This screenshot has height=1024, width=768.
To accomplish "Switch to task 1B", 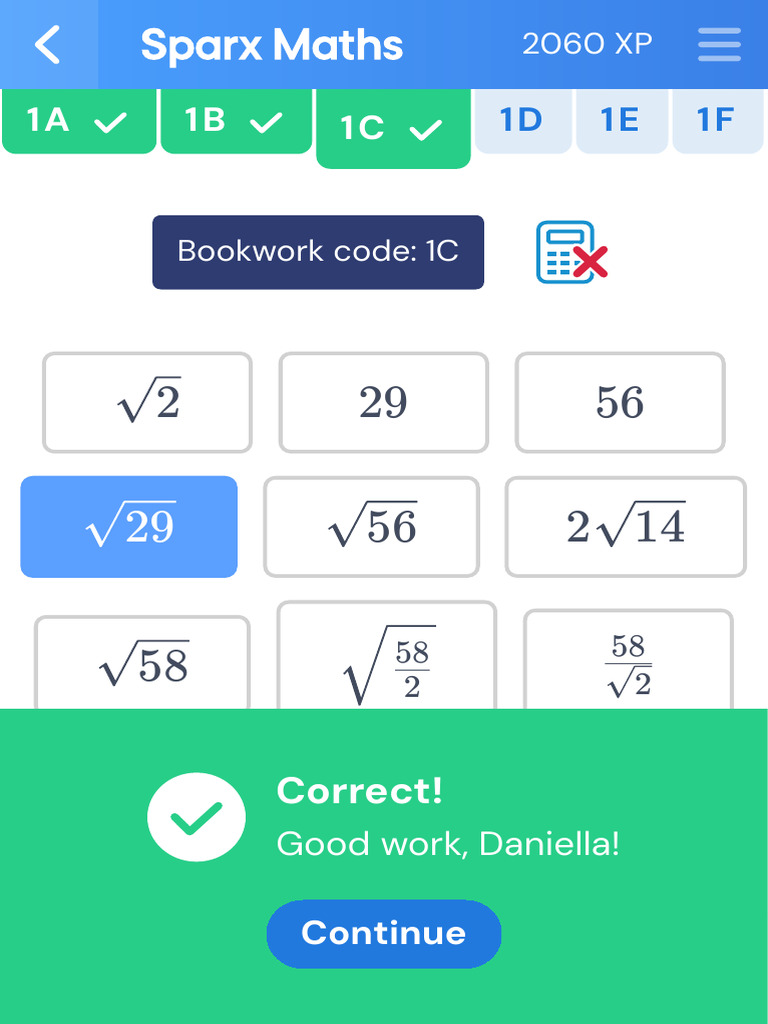I will pos(236,121).
